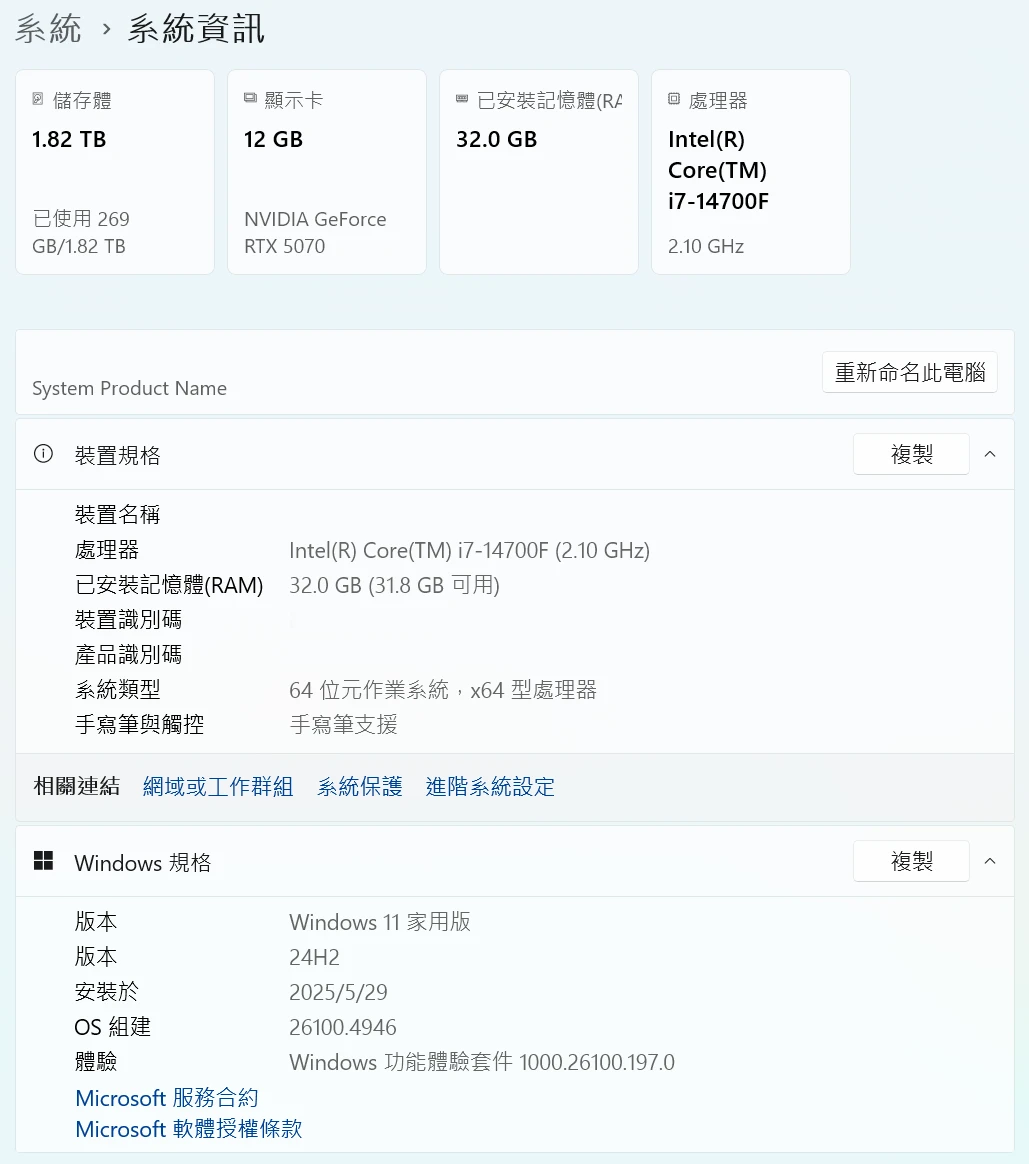Open Microsoft 服務合約 link

[x=167, y=1098]
